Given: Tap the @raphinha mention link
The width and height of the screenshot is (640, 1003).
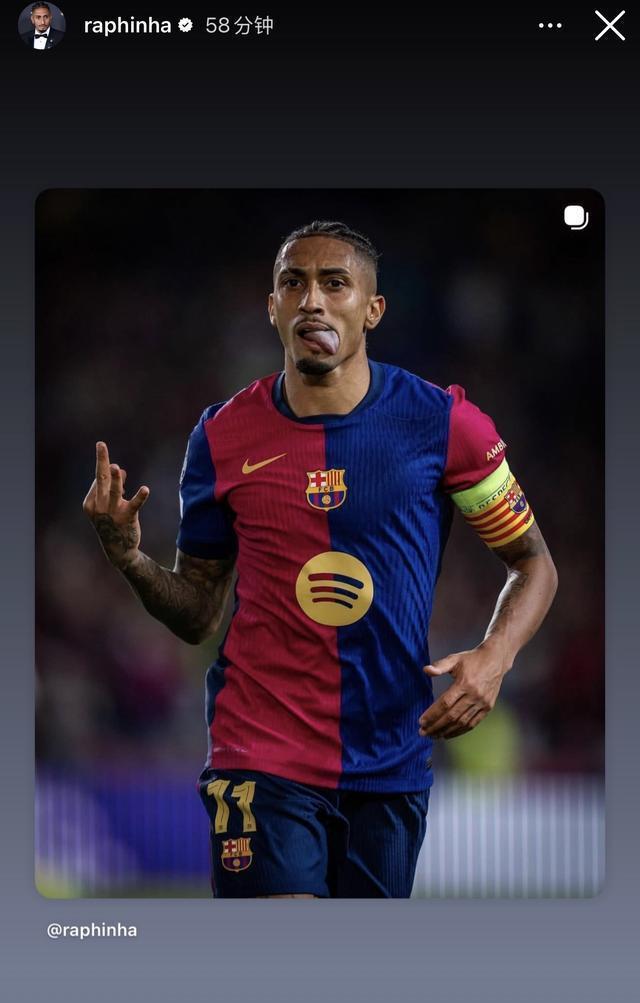Looking at the screenshot, I should tap(92, 930).
